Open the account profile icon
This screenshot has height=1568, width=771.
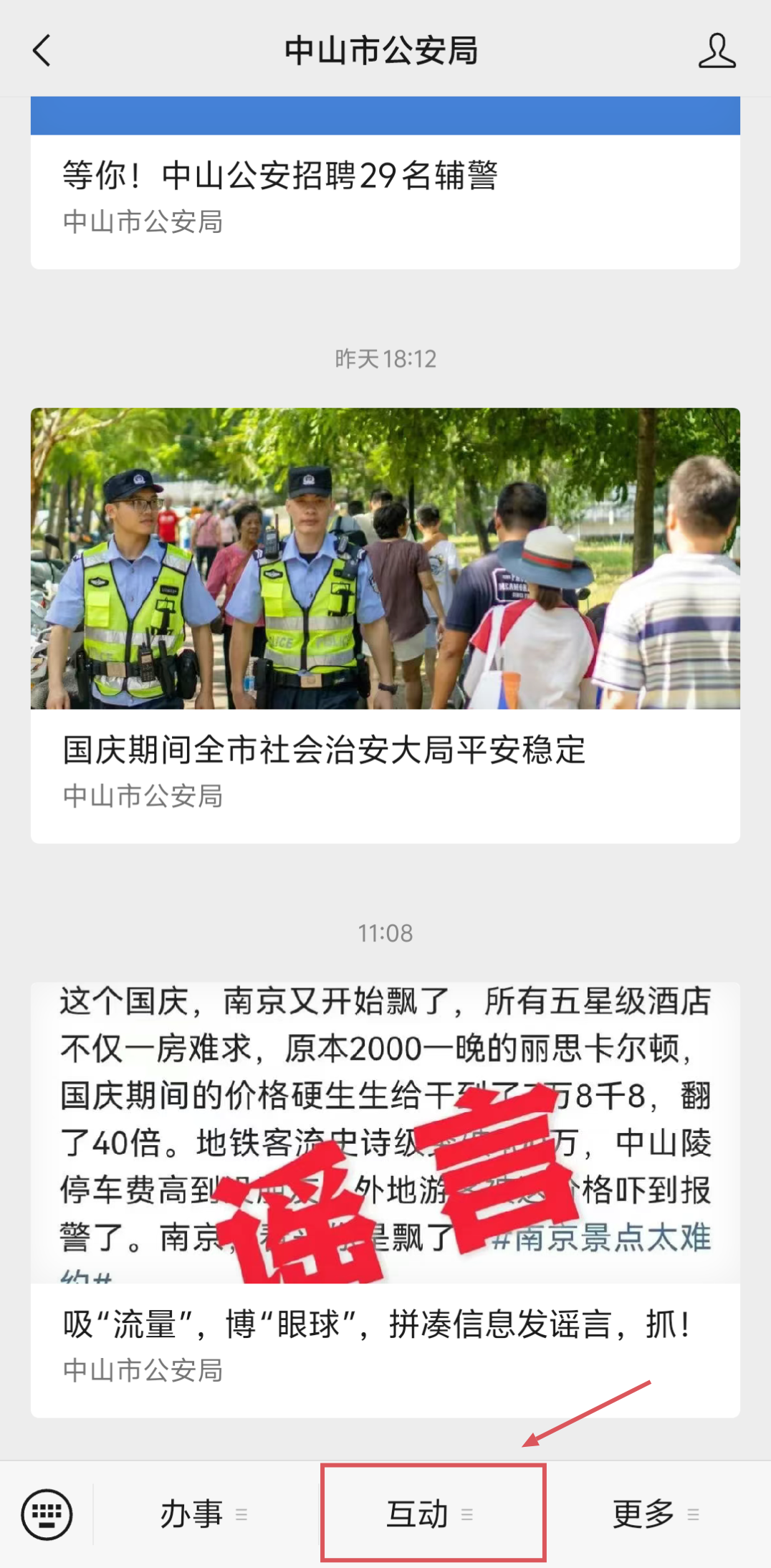click(x=717, y=51)
